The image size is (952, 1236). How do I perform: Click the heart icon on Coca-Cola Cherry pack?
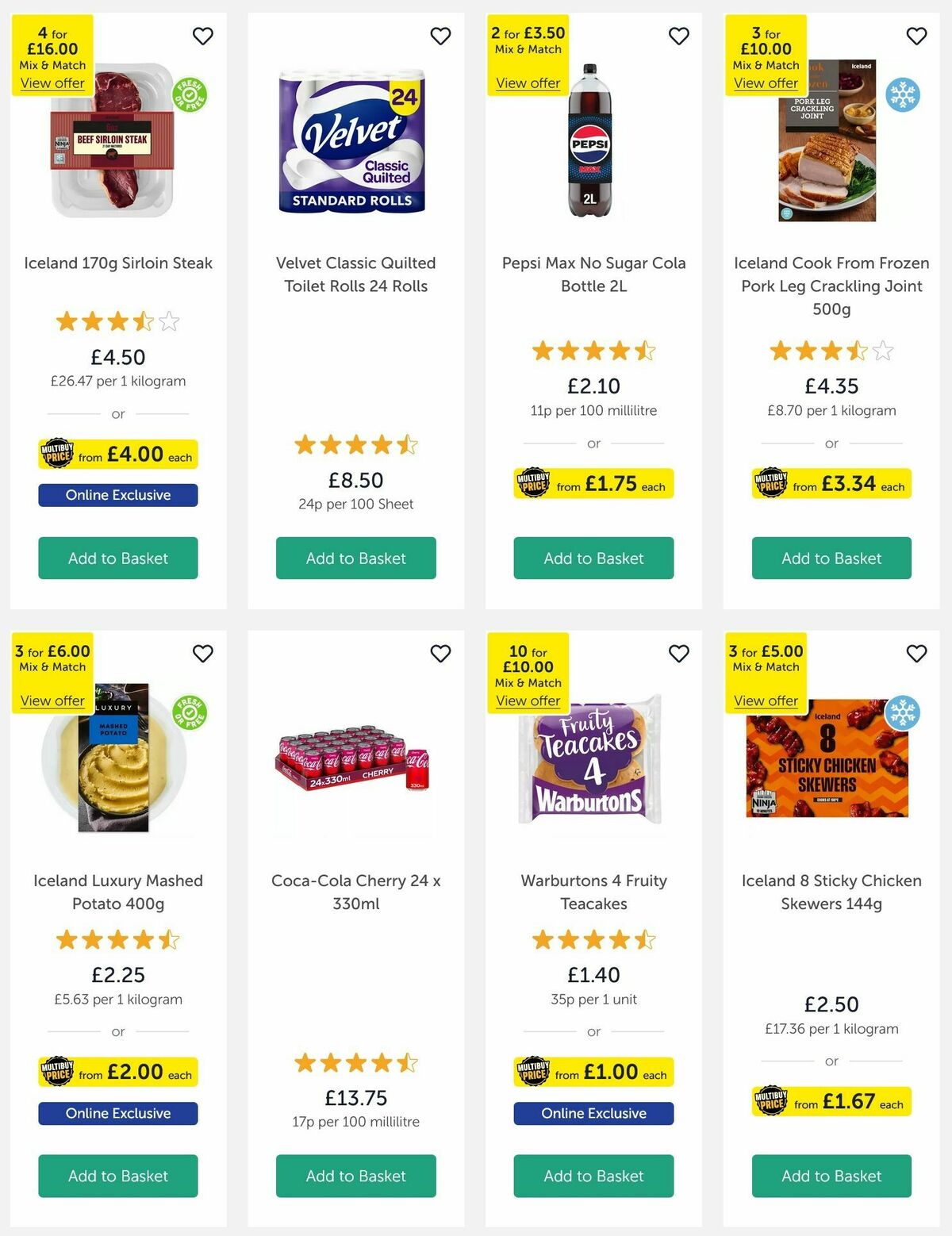coord(441,653)
